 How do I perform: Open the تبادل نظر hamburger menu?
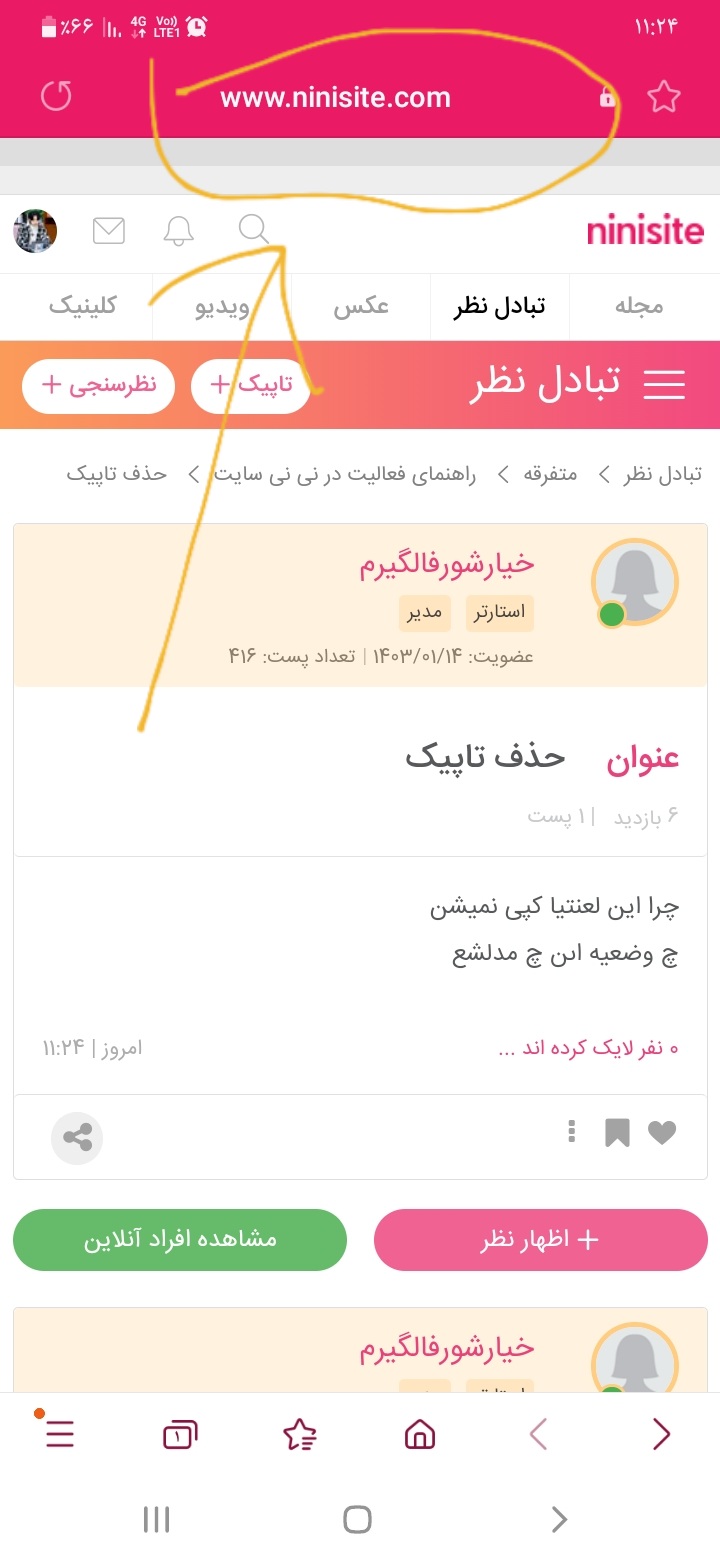[663, 385]
